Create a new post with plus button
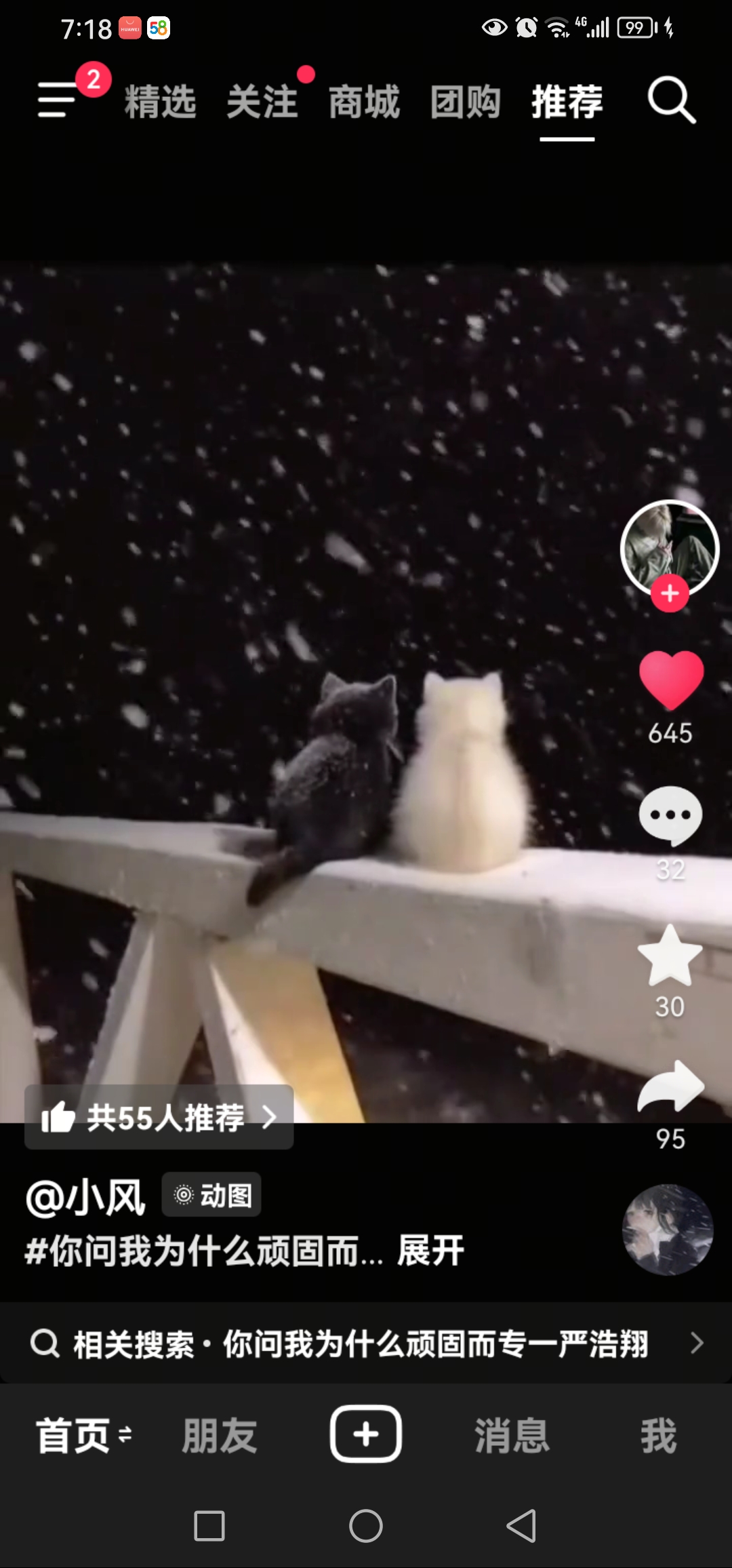Image resolution: width=732 pixels, height=1568 pixels. (x=366, y=1434)
